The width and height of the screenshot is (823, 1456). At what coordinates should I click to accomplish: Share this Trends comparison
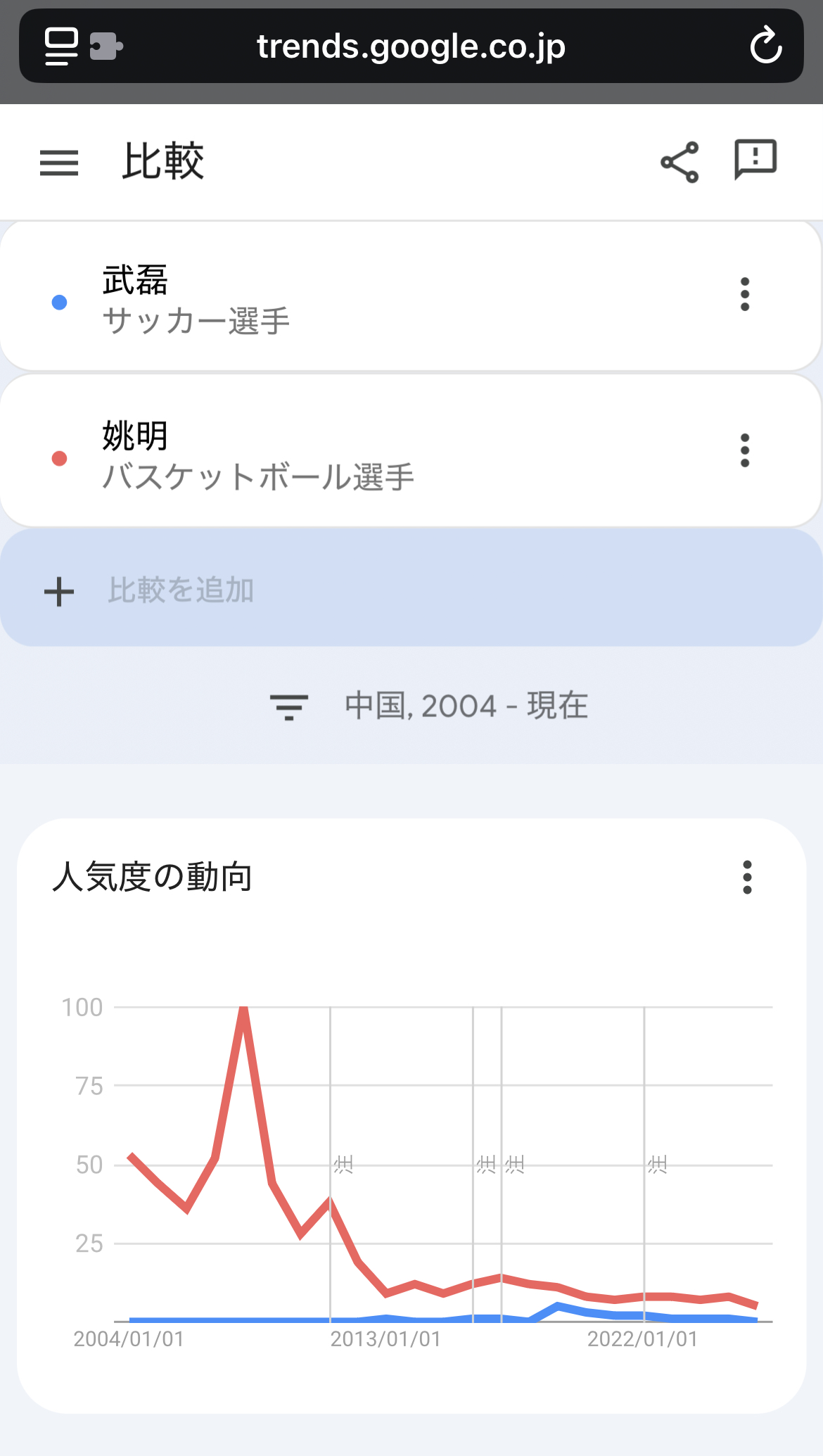coord(680,163)
